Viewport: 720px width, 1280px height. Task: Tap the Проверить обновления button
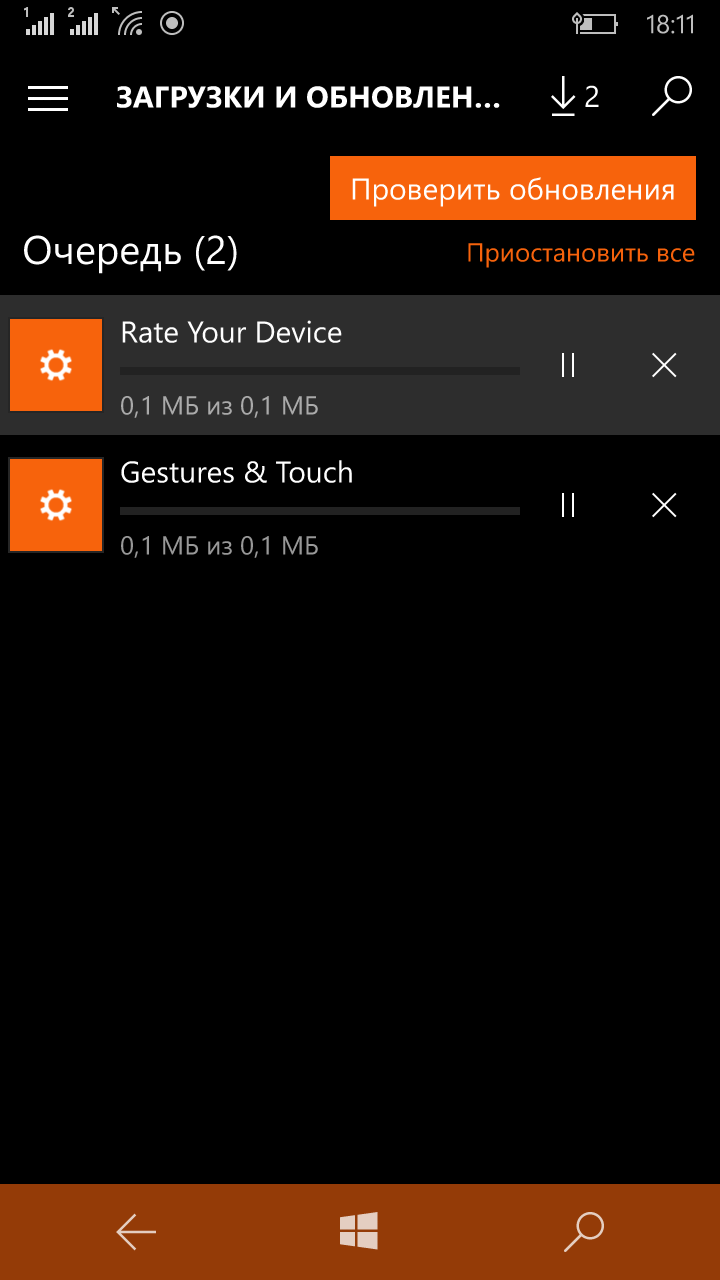(x=513, y=188)
